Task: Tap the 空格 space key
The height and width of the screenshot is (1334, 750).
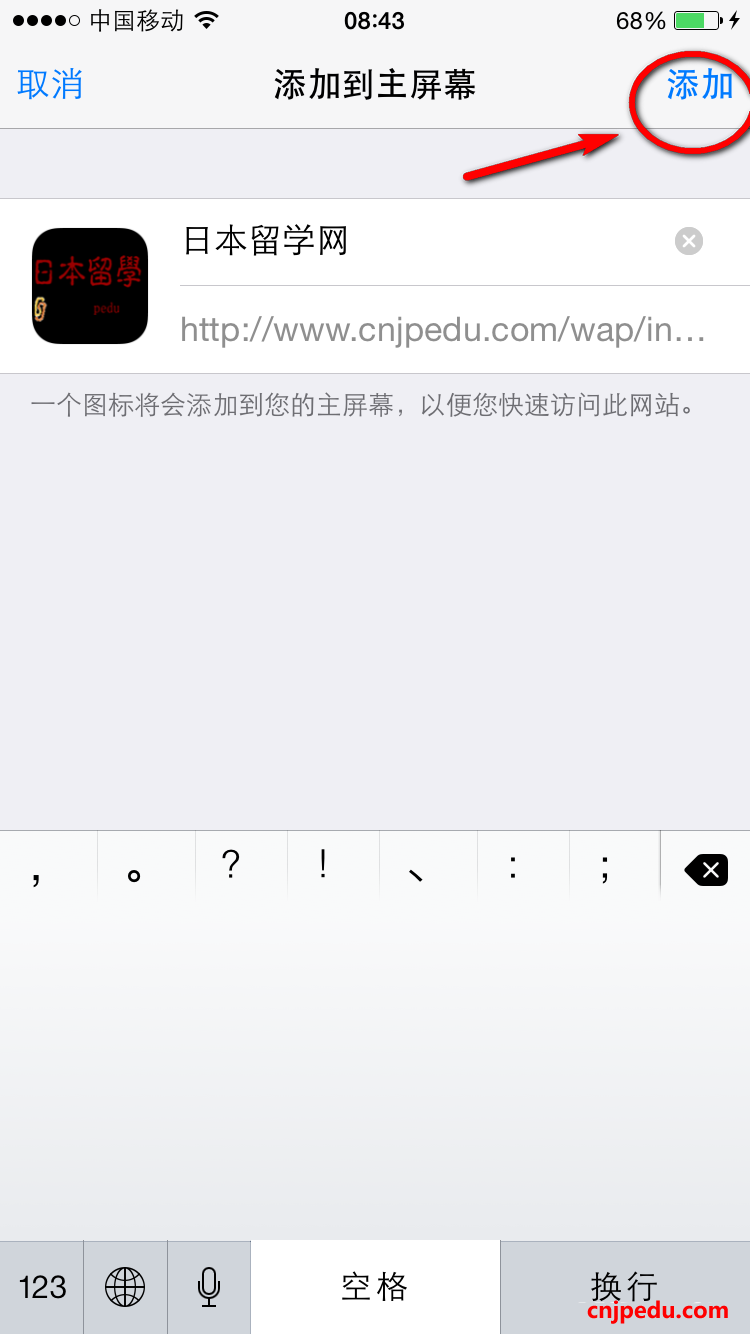Action: pos(375,1287)
